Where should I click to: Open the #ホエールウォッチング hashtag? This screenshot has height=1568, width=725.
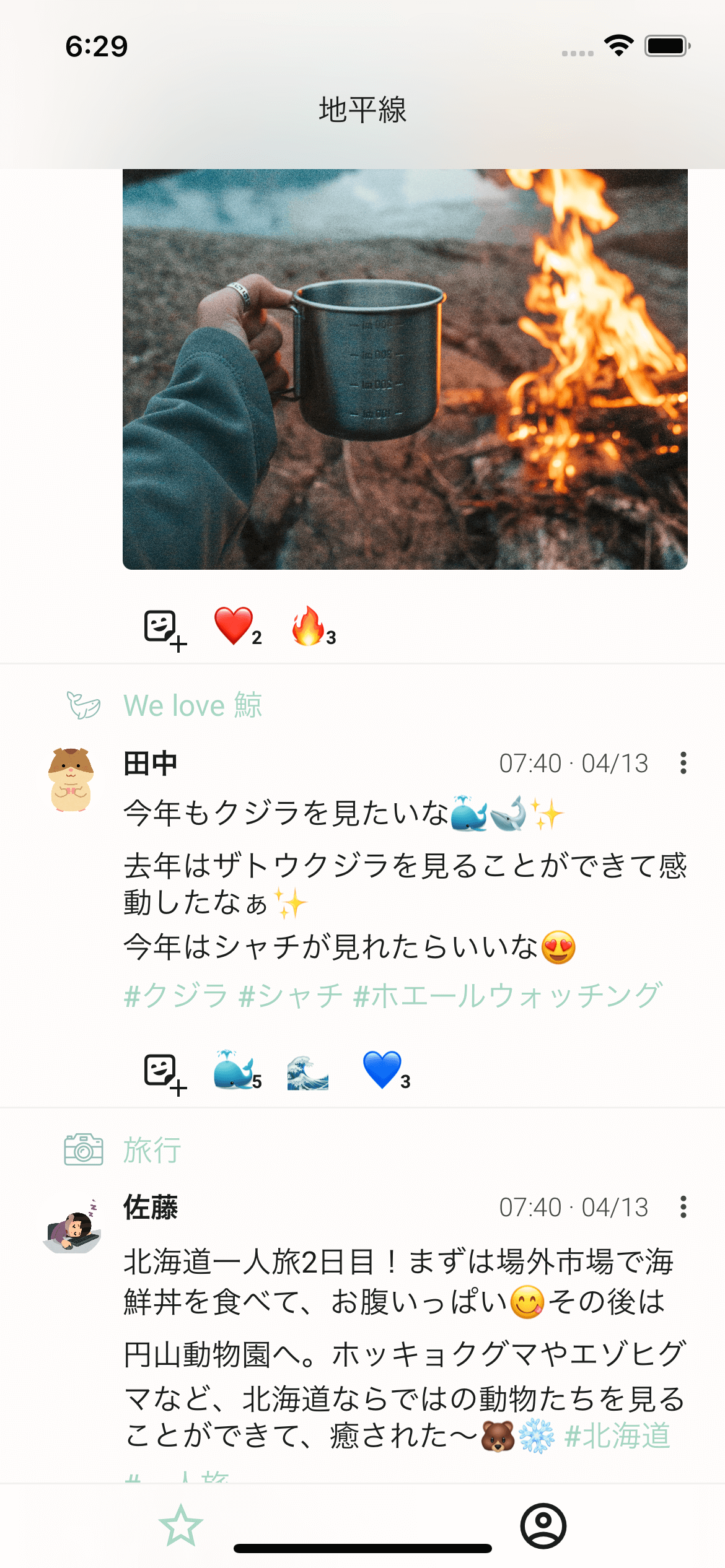tap(507, 996)
